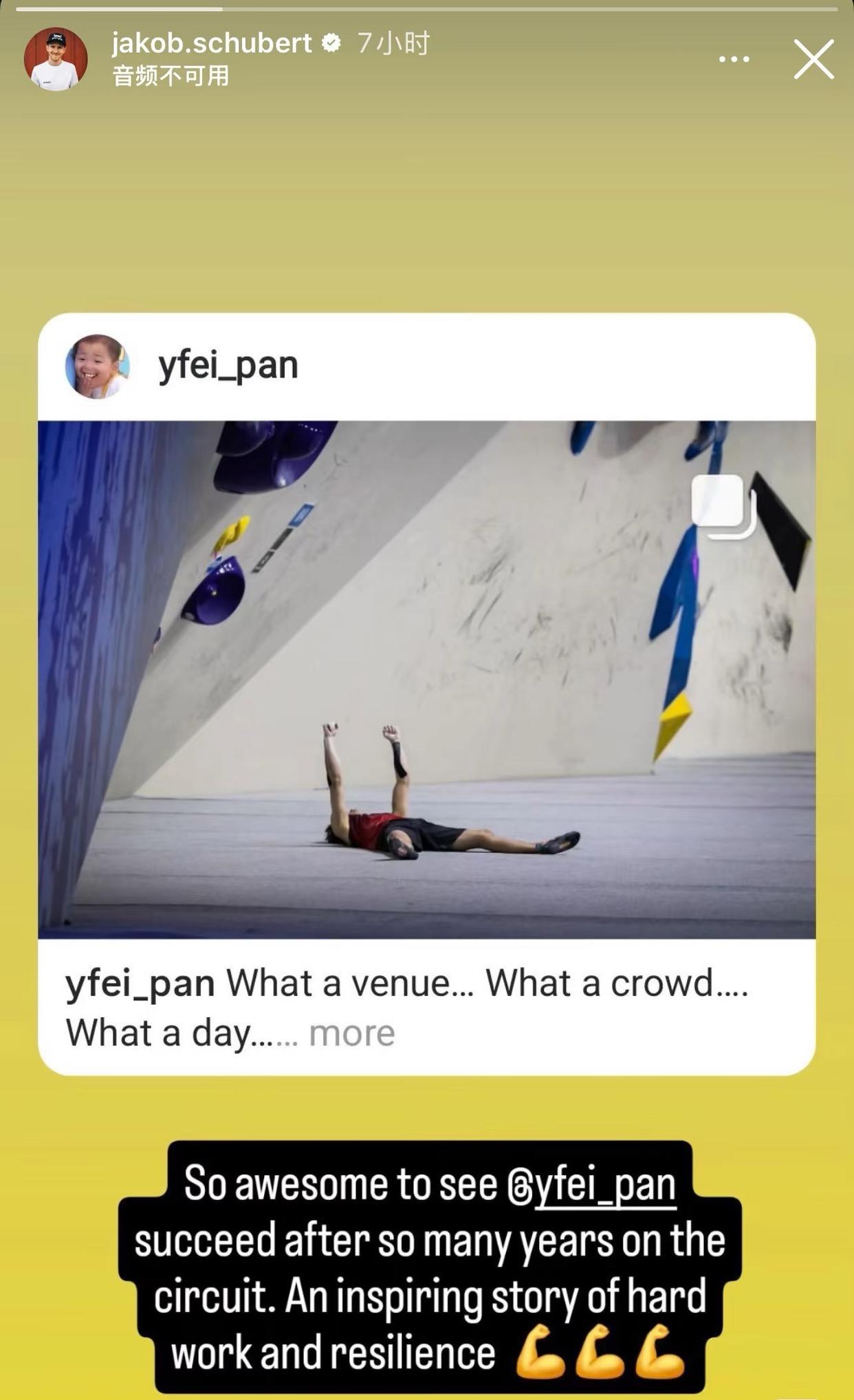Close the story viewer

(x=813, y=59)
